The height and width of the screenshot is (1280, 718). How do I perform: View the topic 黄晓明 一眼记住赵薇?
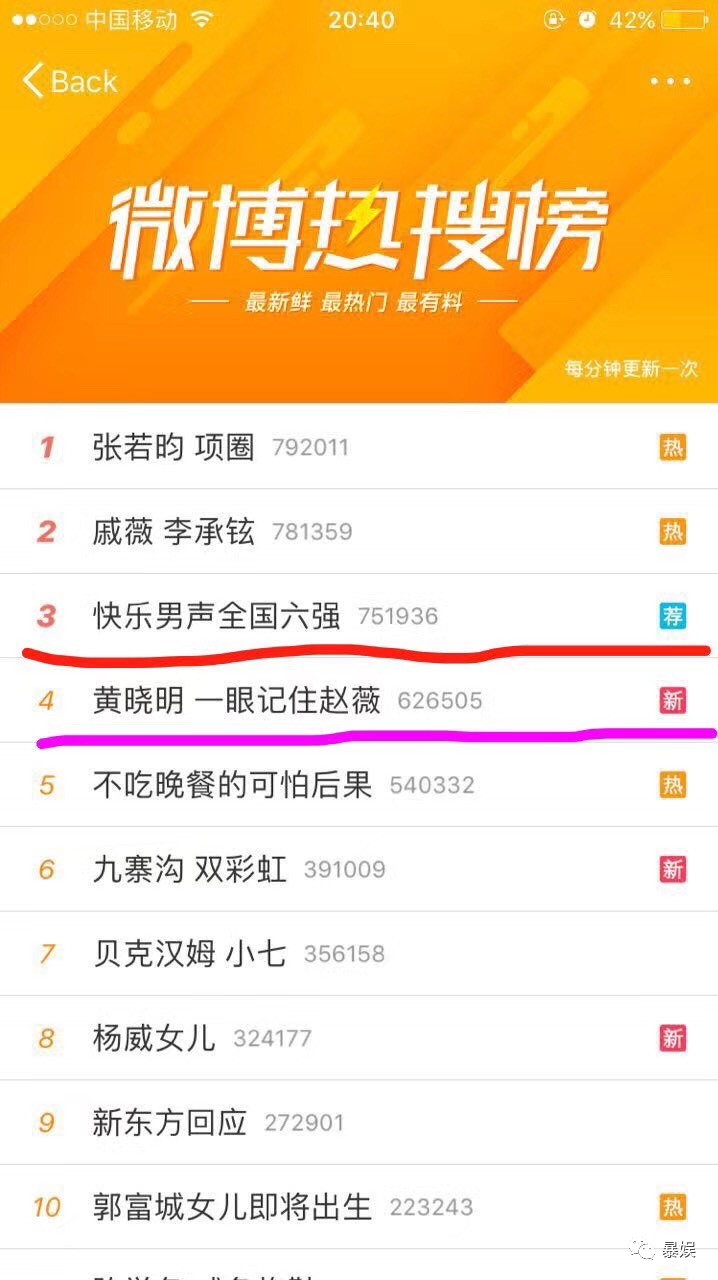[359, 700]
